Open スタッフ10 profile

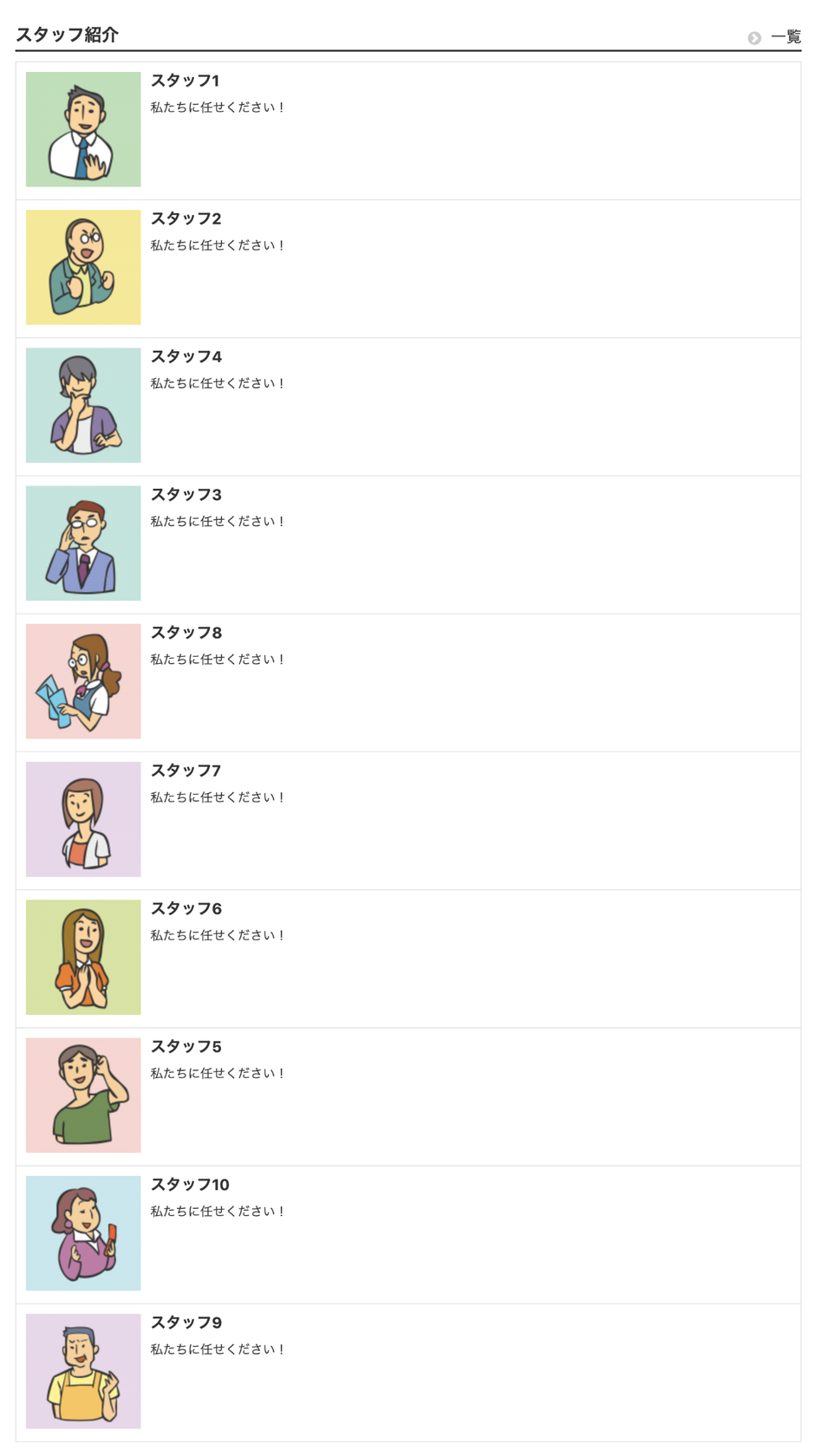[x=190, y=1183]
